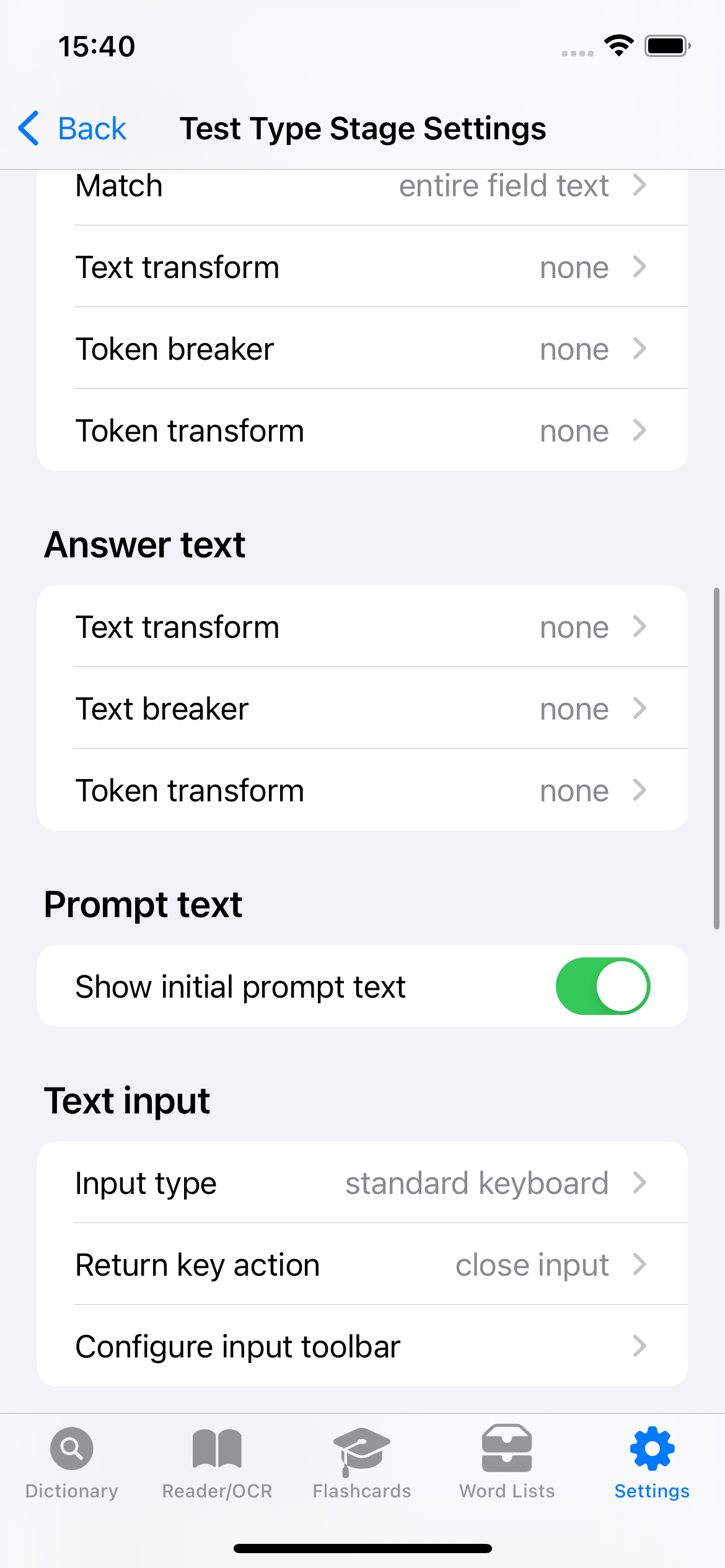Change the Input type setting
This screenshot has height=1568, width=725.
(362, 1183)
